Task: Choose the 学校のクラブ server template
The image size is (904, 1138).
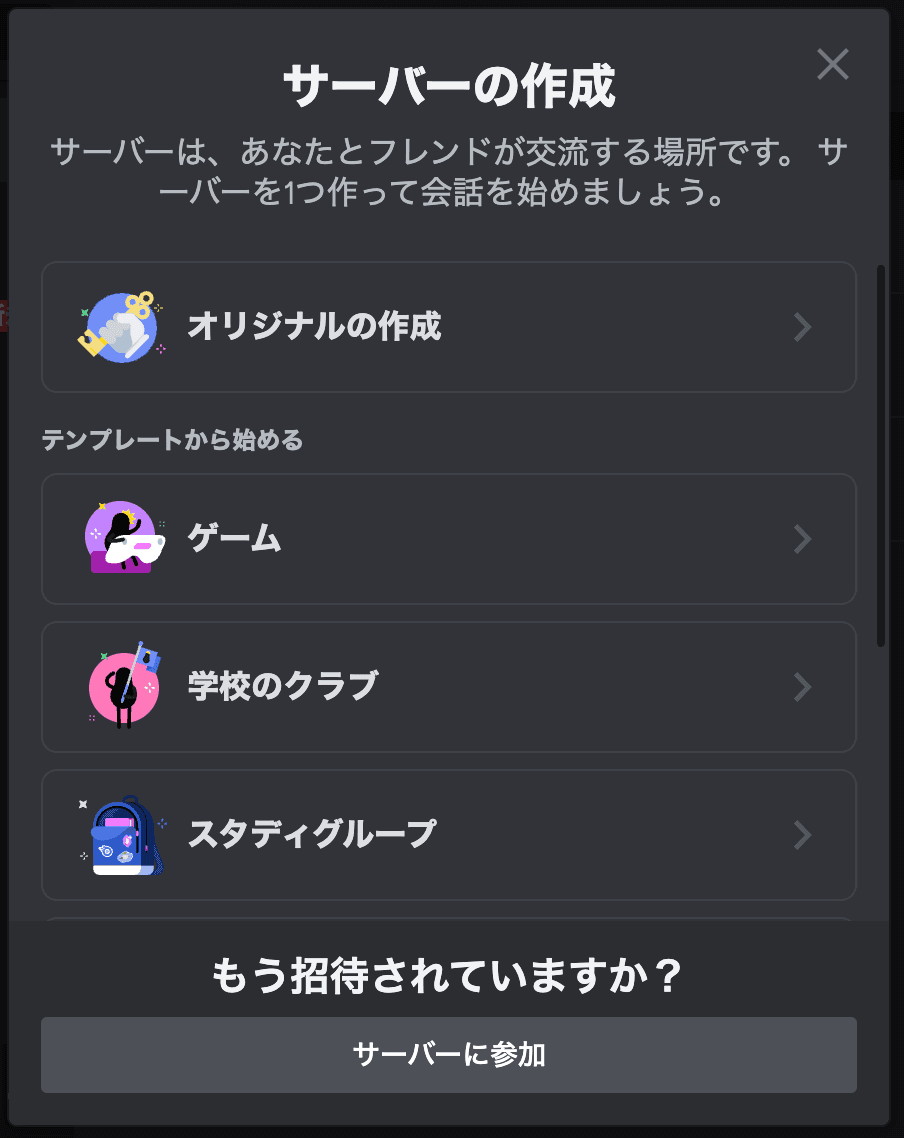Action: pos(449,687)
